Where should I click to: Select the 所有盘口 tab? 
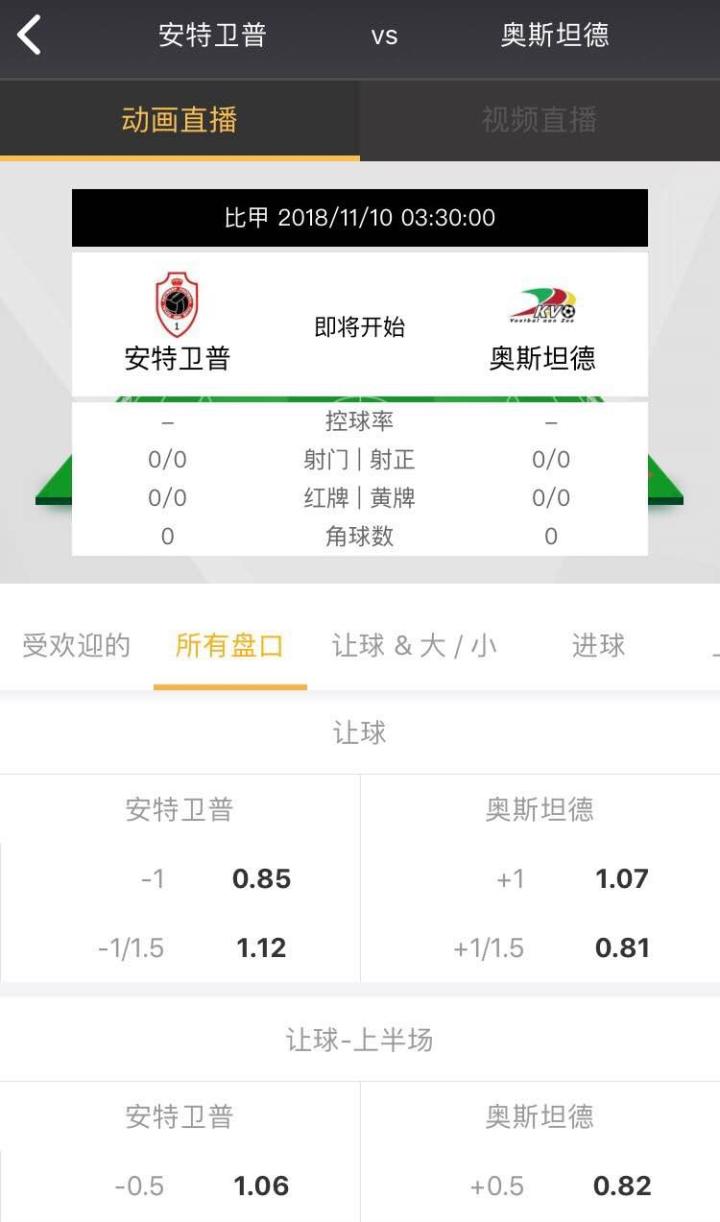[x=230, y=646]
